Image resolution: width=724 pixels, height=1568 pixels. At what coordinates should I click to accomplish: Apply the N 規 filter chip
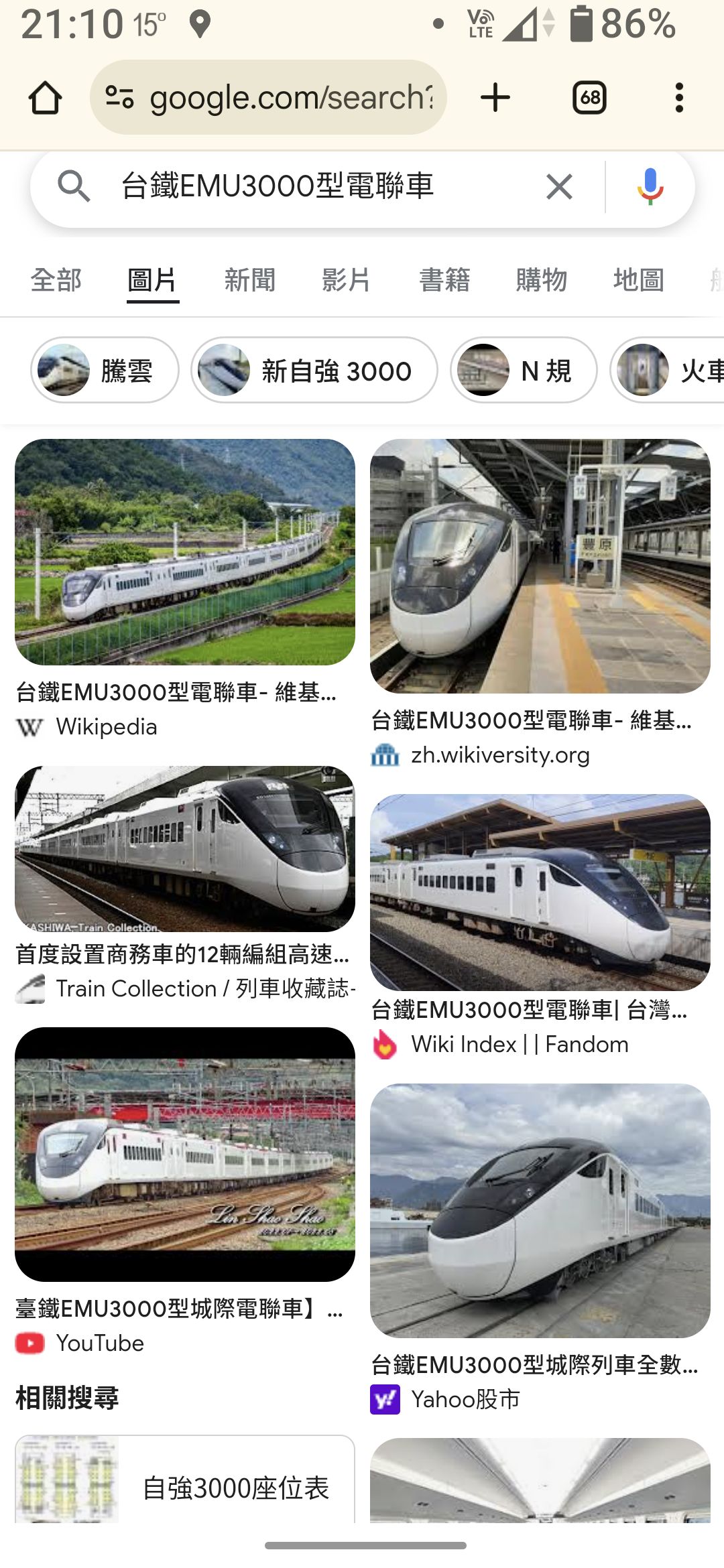(524, 370)
